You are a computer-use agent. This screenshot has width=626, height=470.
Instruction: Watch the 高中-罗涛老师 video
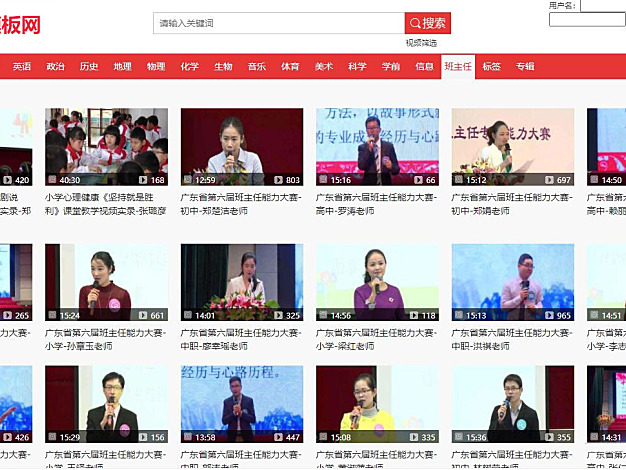coord(377,147)
